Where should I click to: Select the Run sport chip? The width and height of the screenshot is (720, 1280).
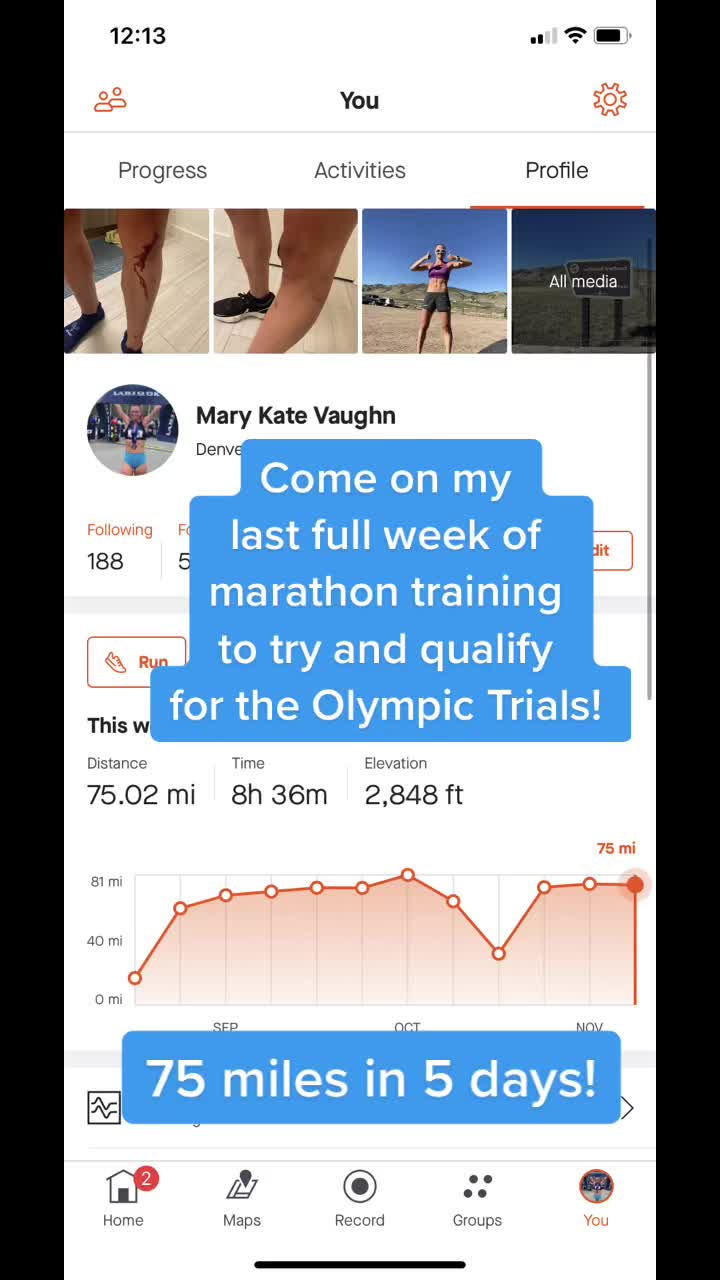(x=137, y=662)
